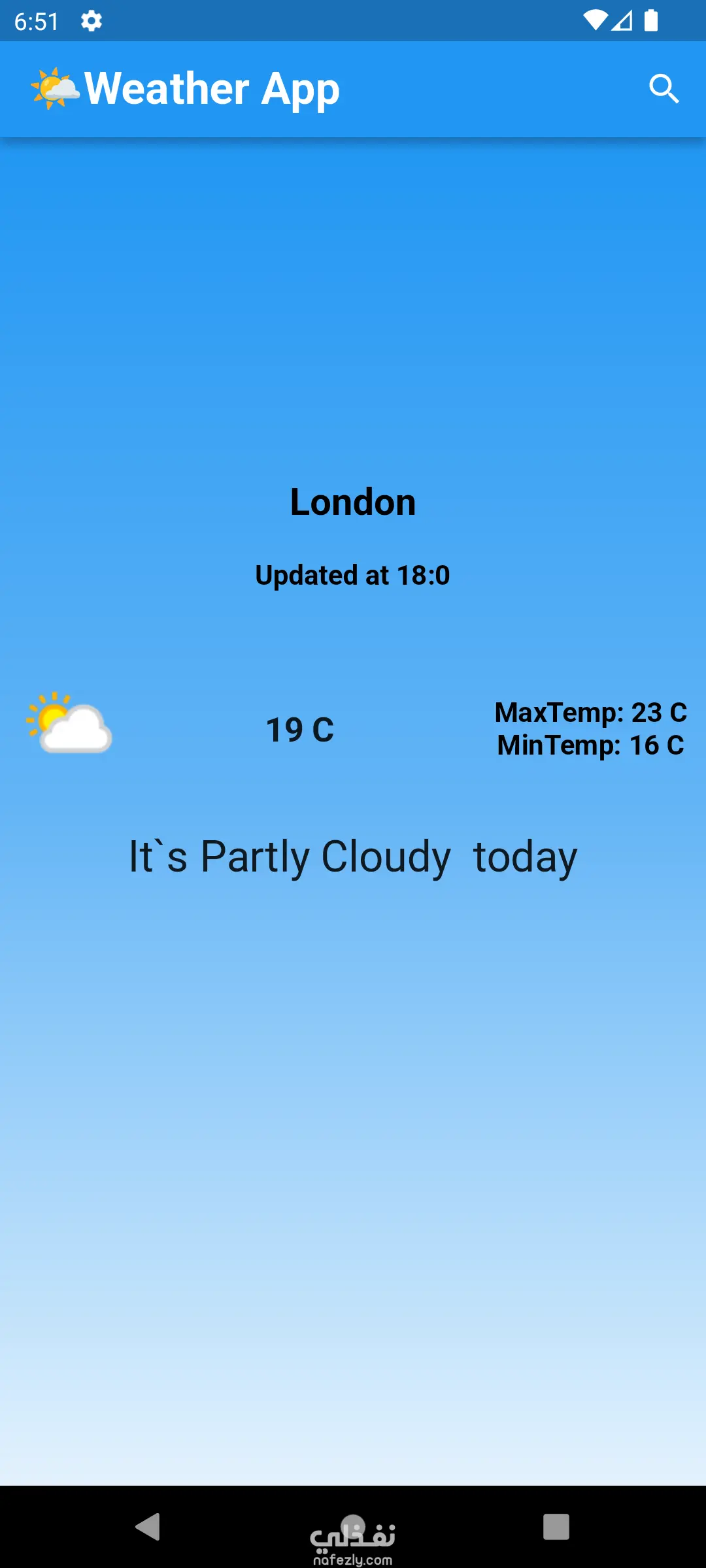
Task: Open the city search icon
Action: (664, 89)
